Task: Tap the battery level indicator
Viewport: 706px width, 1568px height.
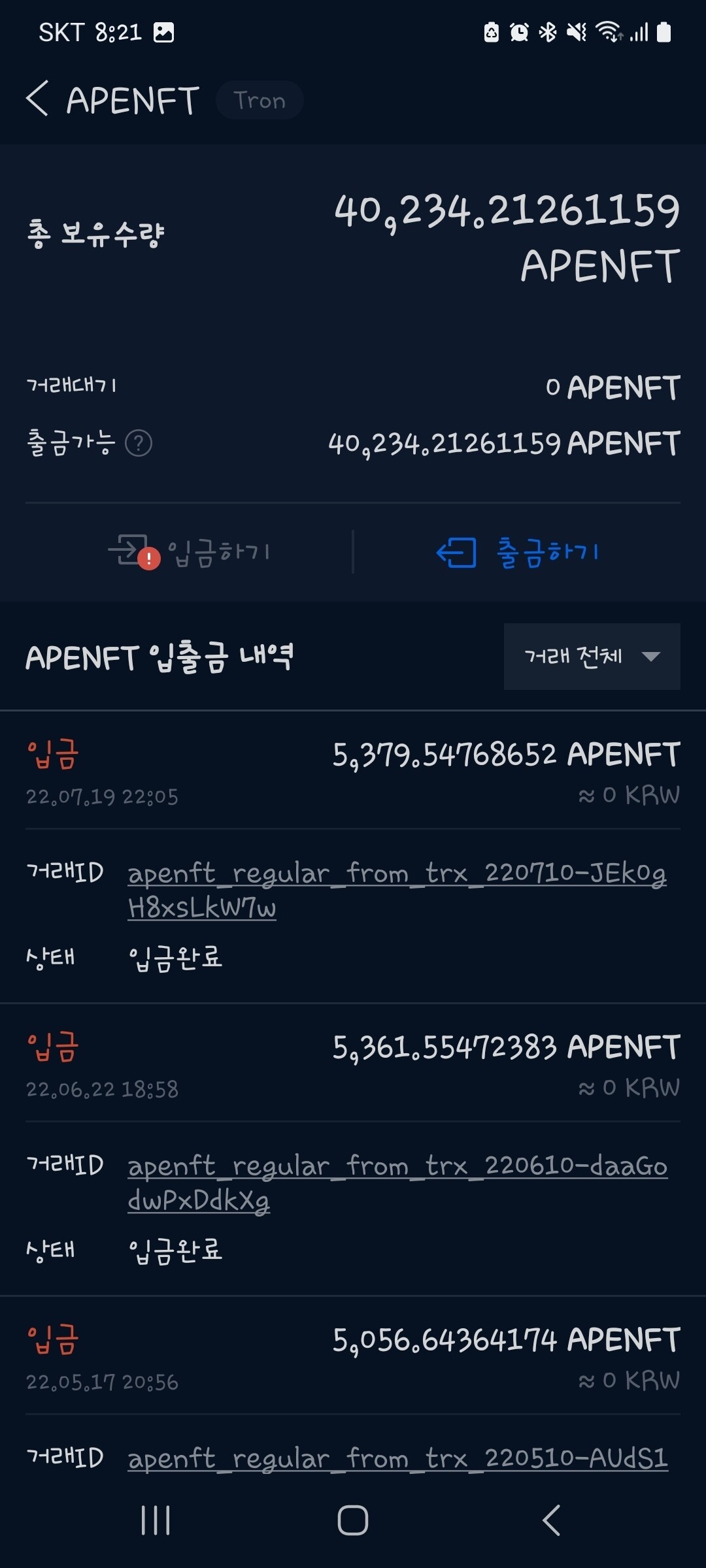Action: (664, 33)
